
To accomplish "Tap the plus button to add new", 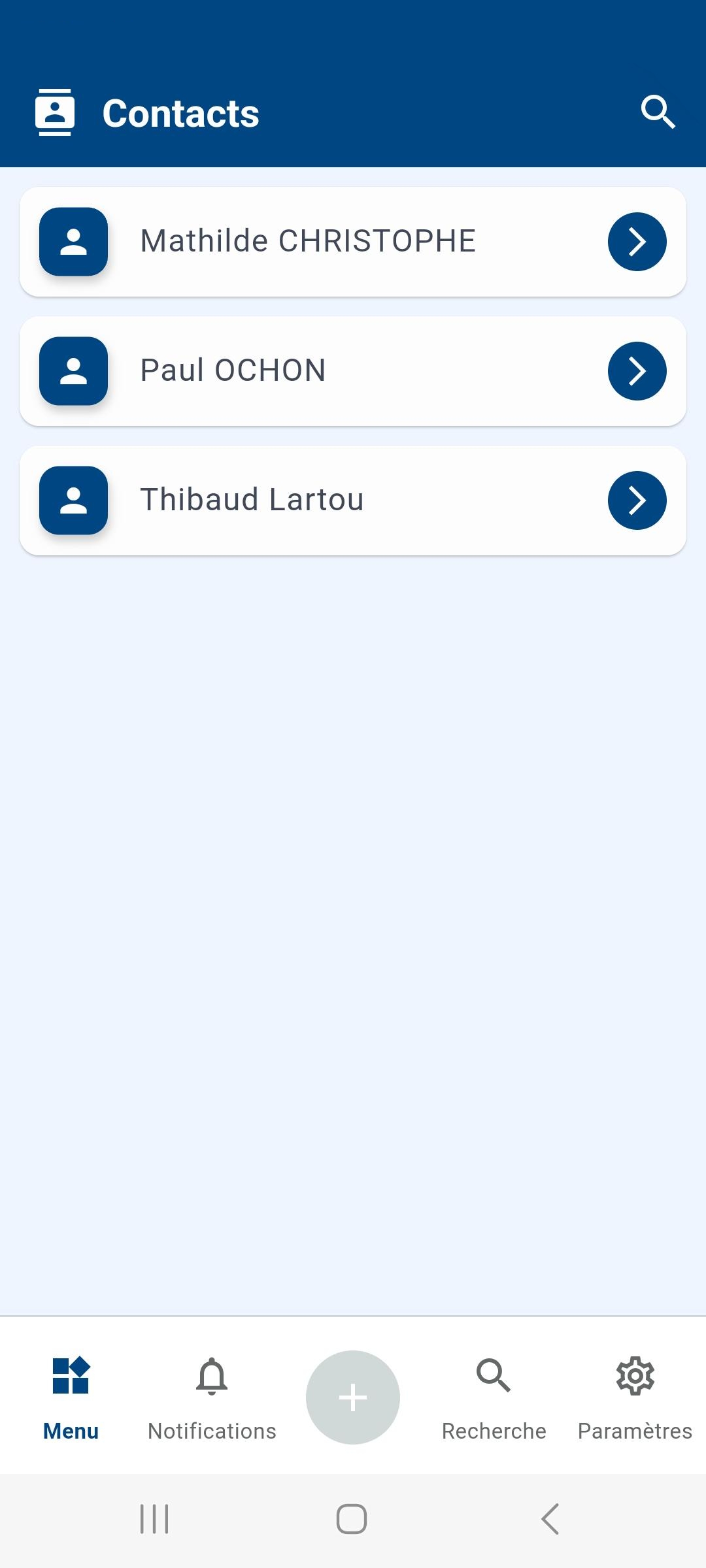I will click(353, 1397).
